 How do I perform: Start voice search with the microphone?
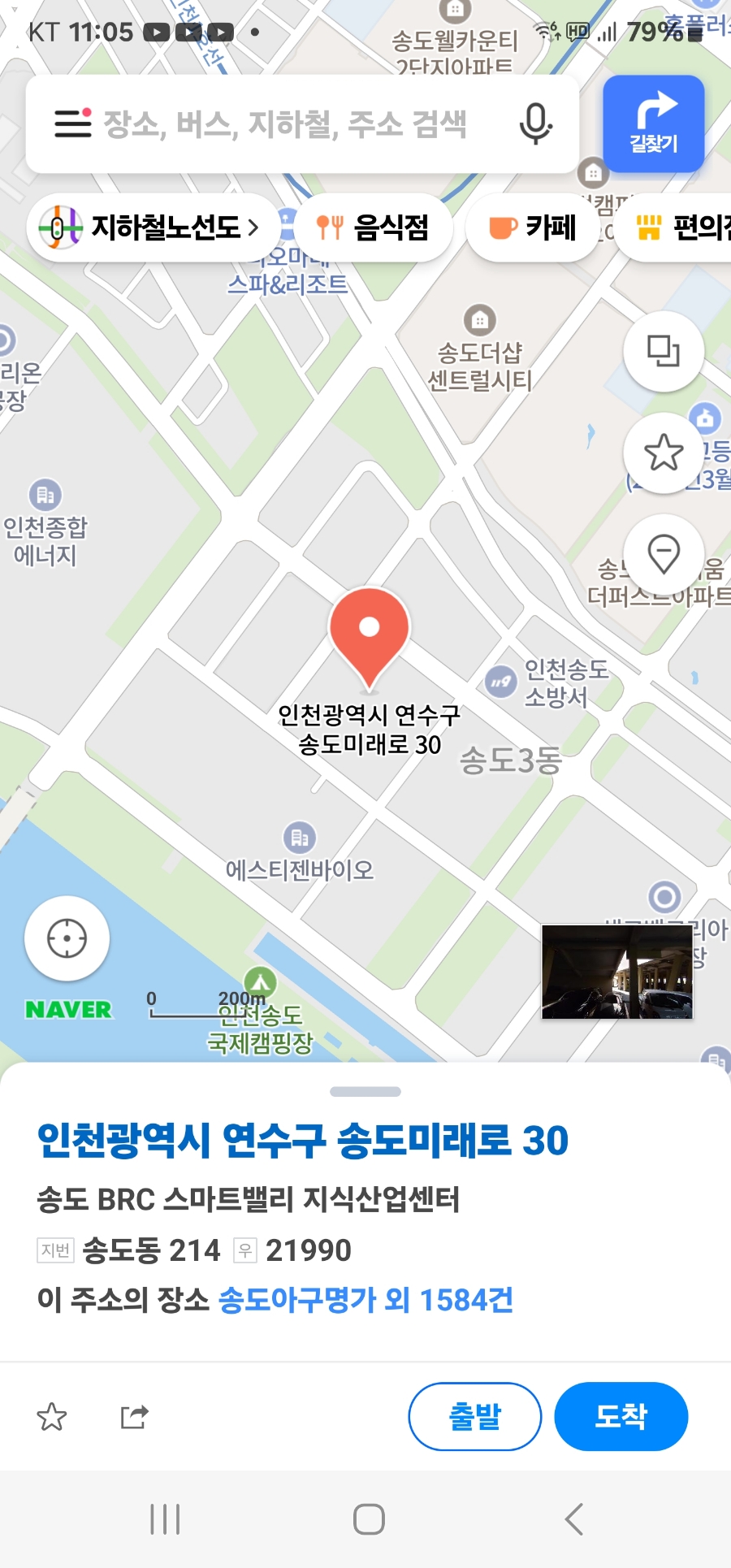click(535, 124)
